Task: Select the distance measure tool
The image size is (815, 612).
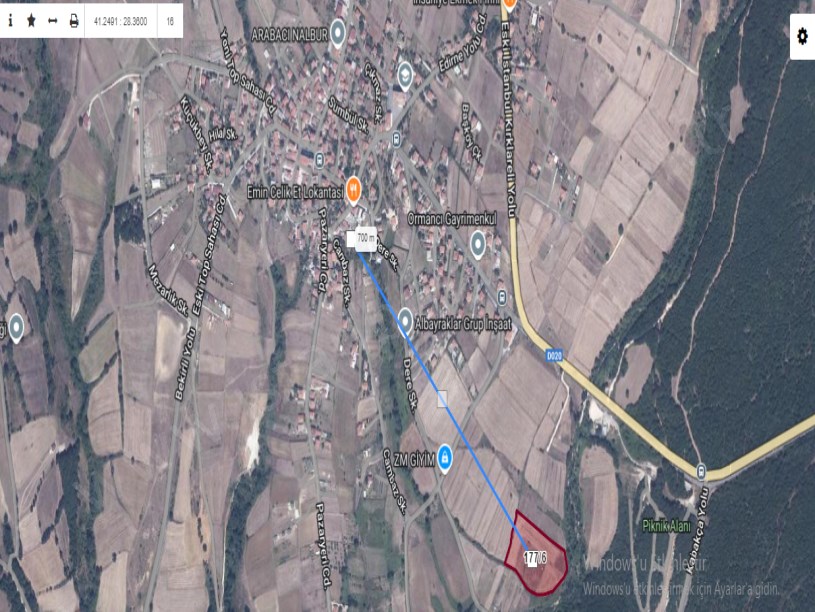Action: click(52, 20)
